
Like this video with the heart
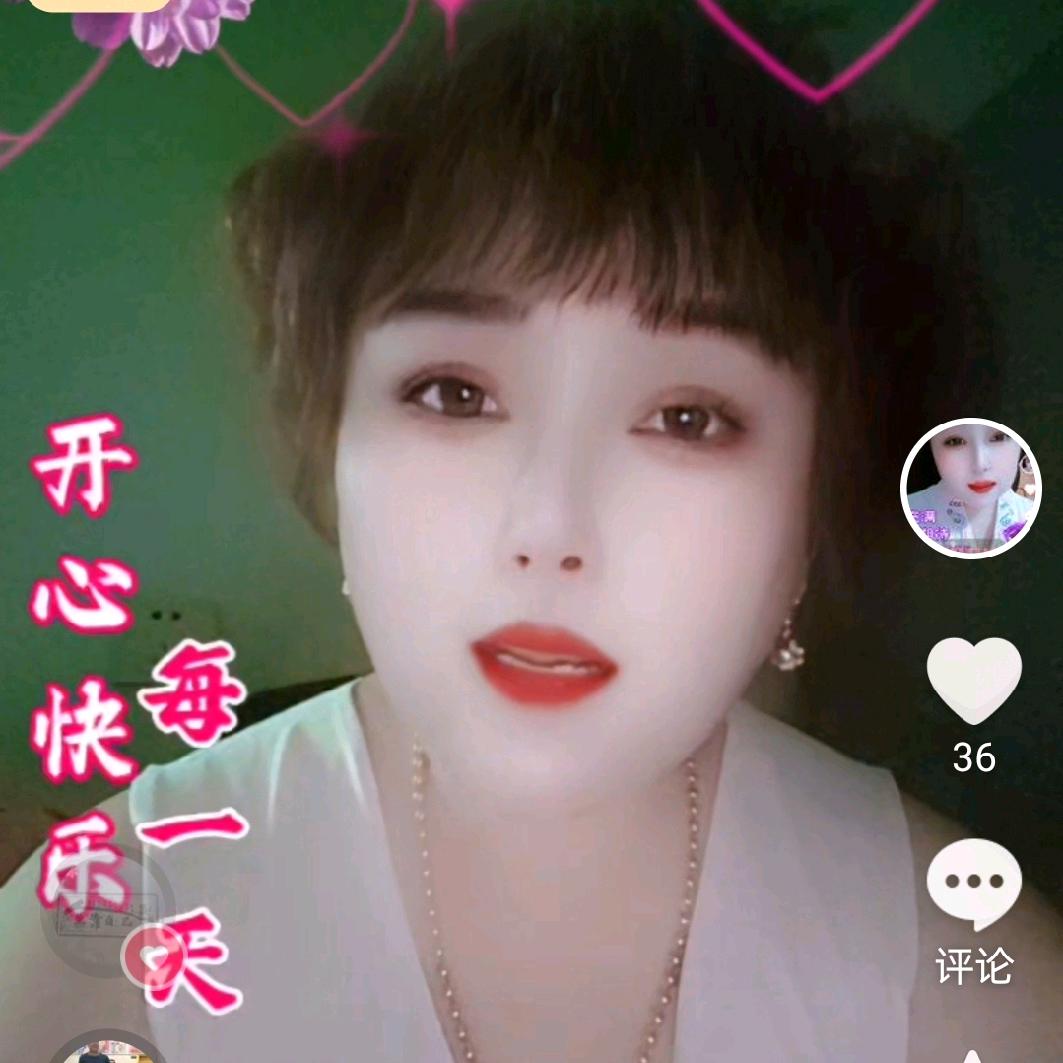click(x=973, y=679)
